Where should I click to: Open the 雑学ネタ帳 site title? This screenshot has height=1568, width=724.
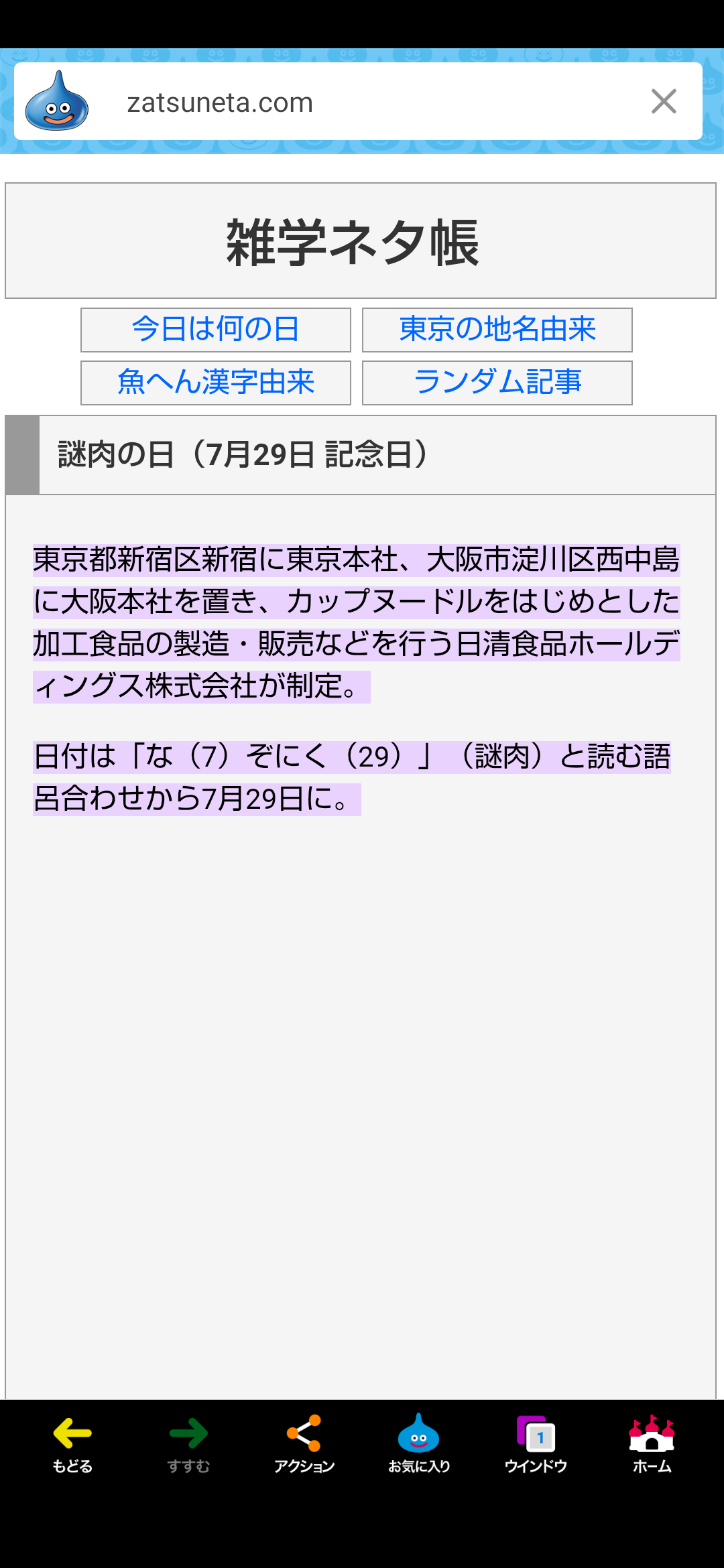(353, 242)
